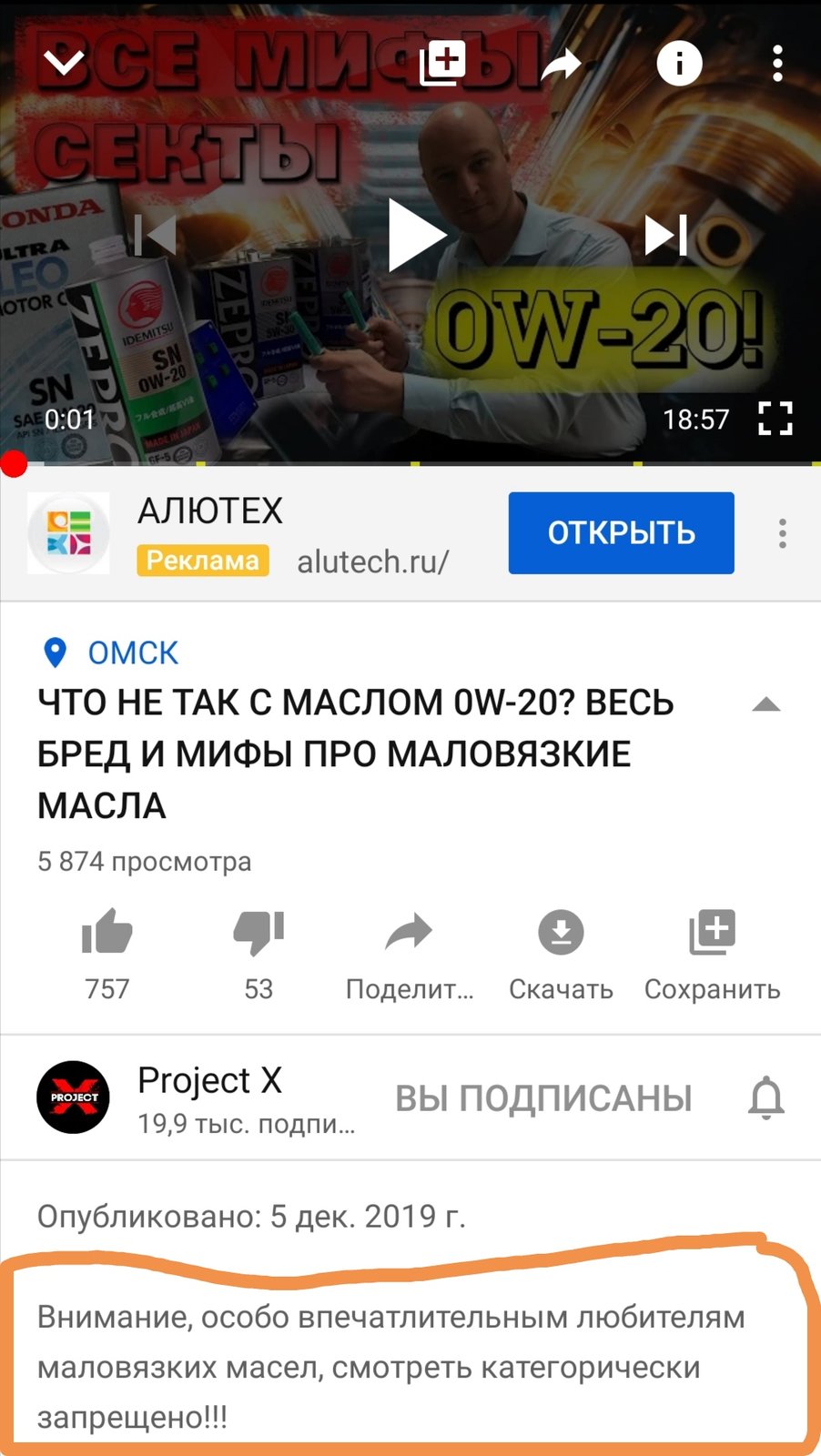The image size is (821, 1456).
Task: Open options menu for АЛЮТЕХ ad
Action: coord(782,533)
